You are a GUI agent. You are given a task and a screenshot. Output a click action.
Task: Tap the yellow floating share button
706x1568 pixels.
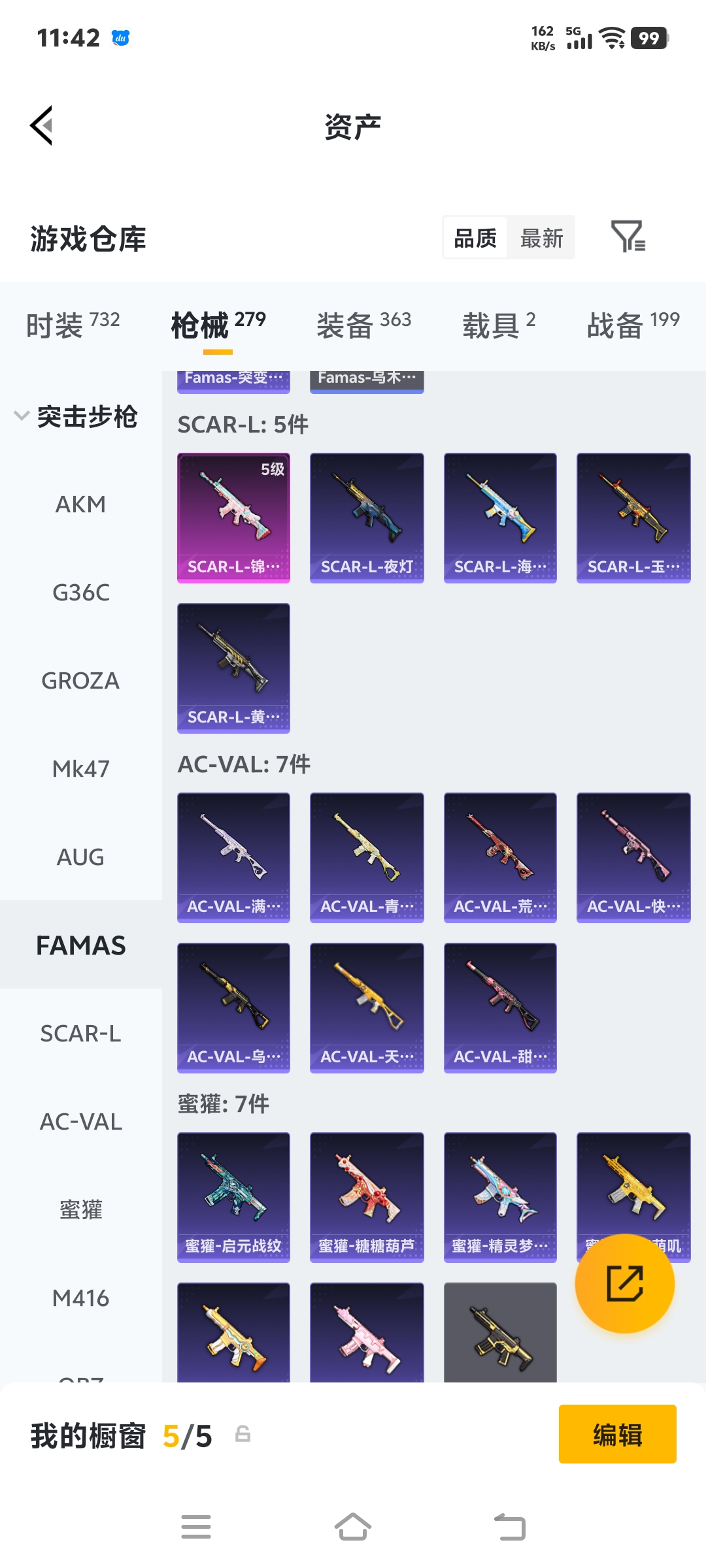625,1283
